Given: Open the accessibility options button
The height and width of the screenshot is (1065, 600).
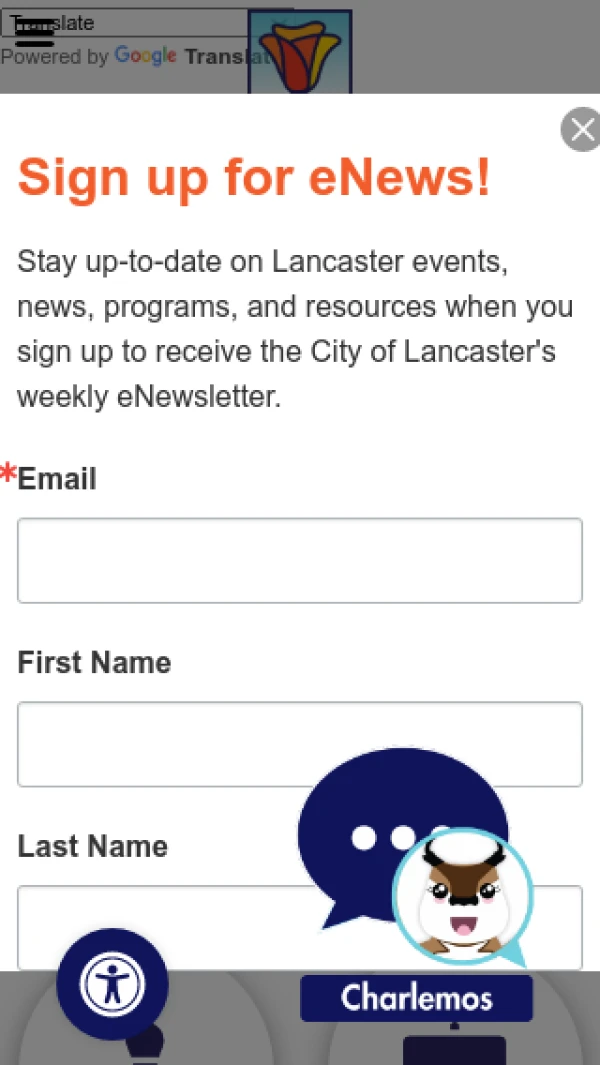Looking at the screenshot, I should [112, 984].
